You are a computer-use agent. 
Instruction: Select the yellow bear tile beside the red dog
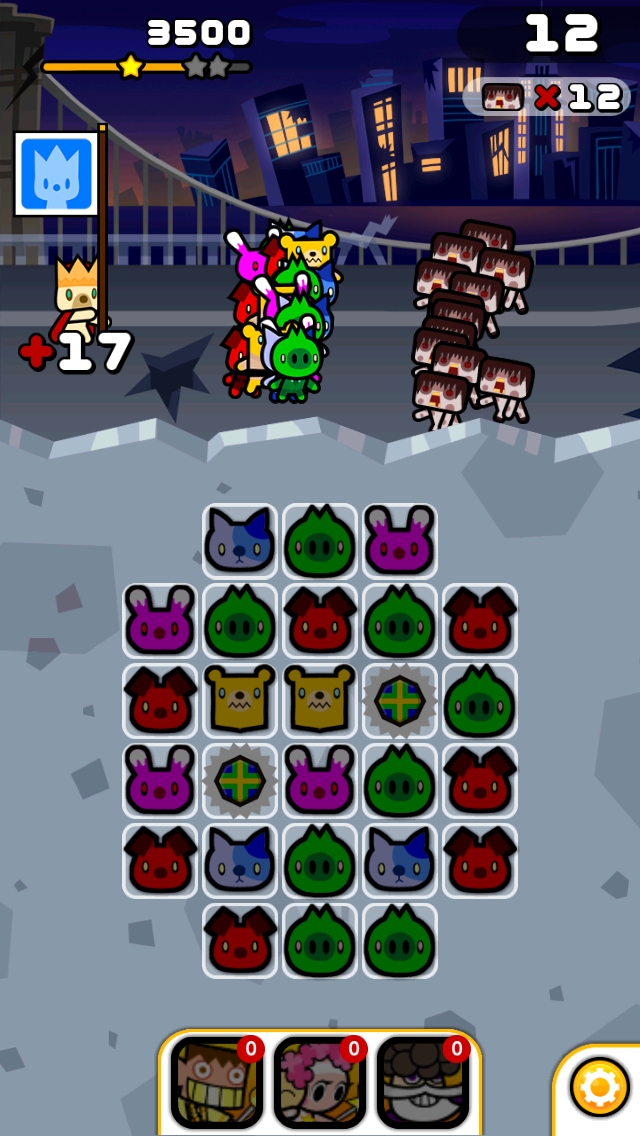pyautogui.click(x=240, y=701)
